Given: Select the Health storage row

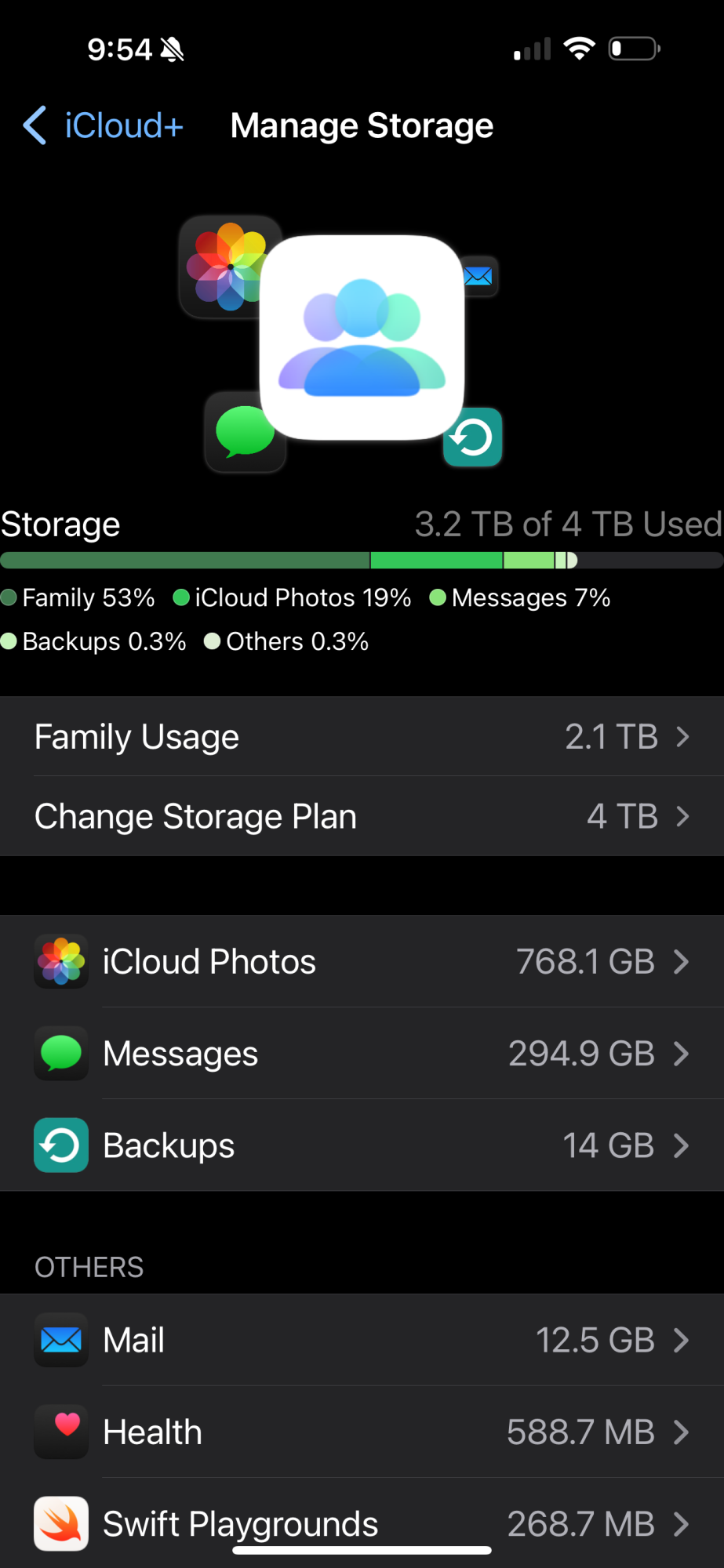Looking at the screenshot, I should pos(362,1432).
